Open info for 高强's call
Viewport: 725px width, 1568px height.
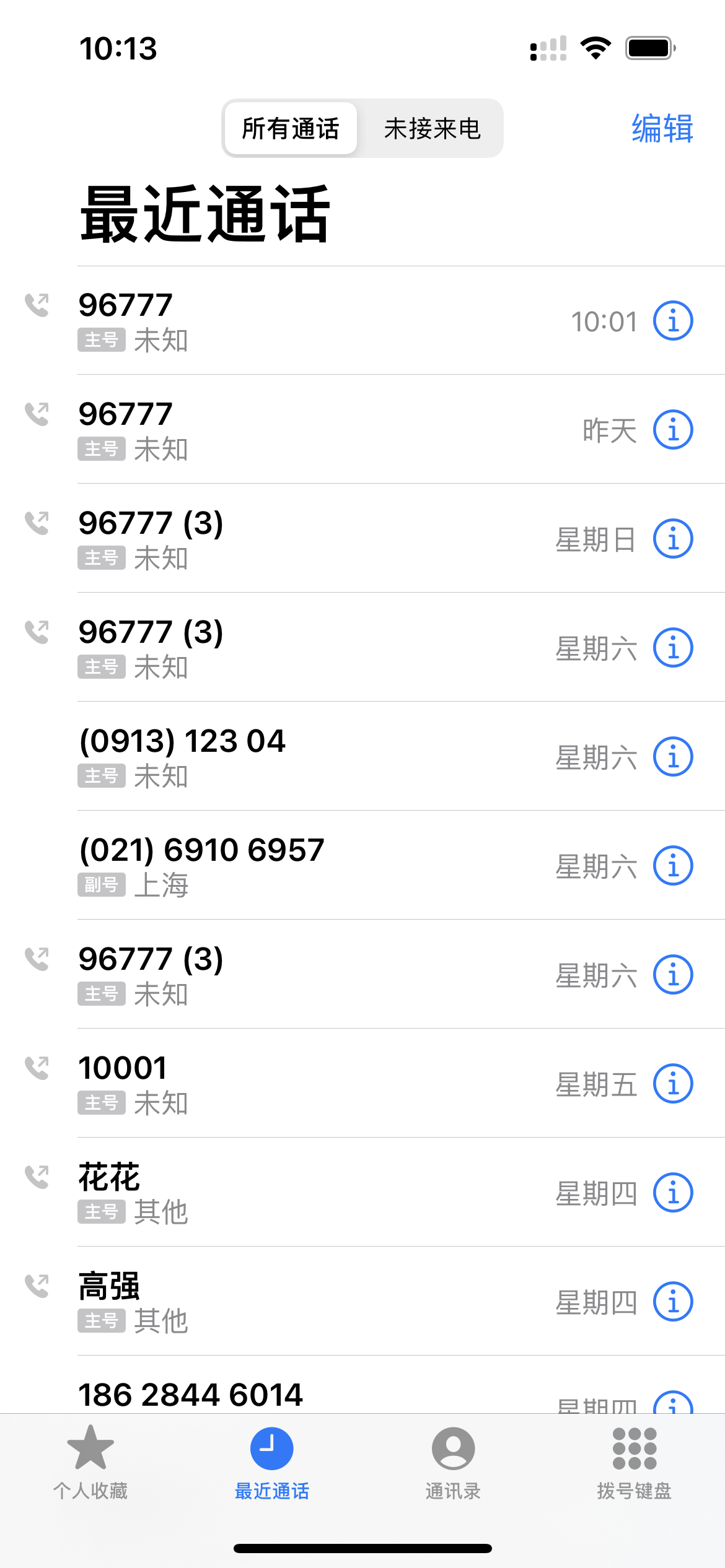tap(673, 1302)
